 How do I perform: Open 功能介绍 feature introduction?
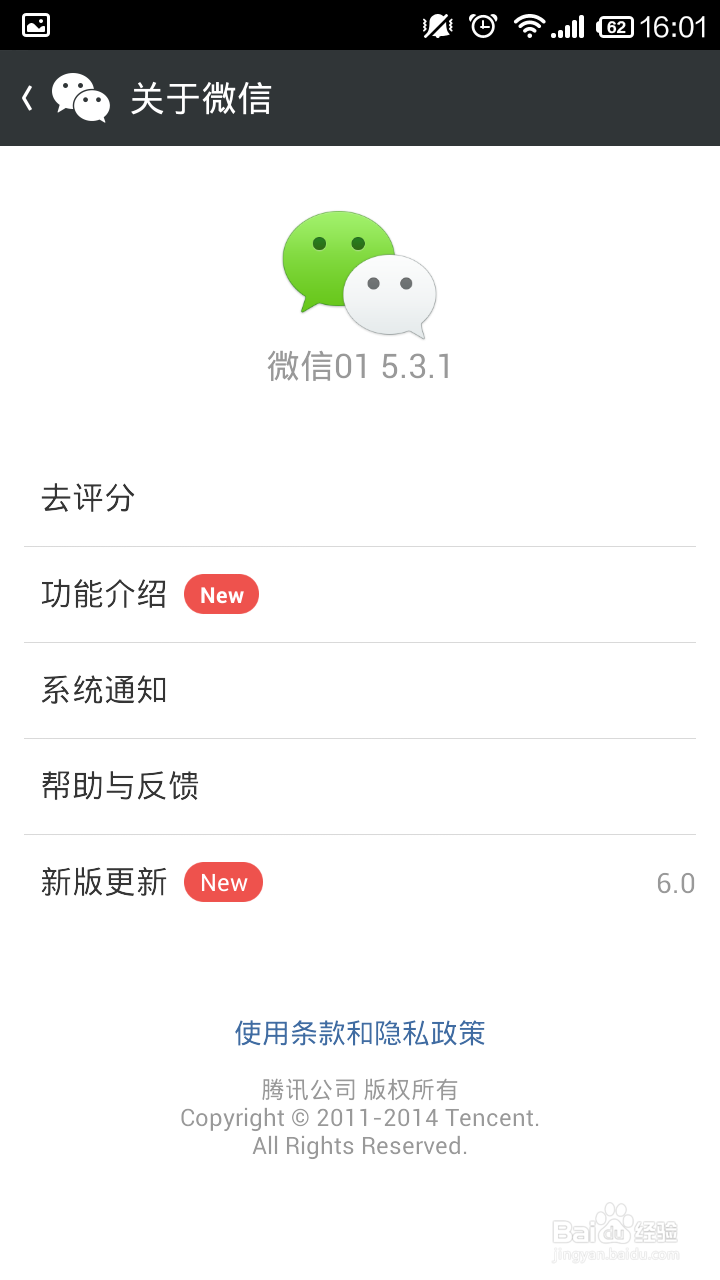[x=360, y=595]
